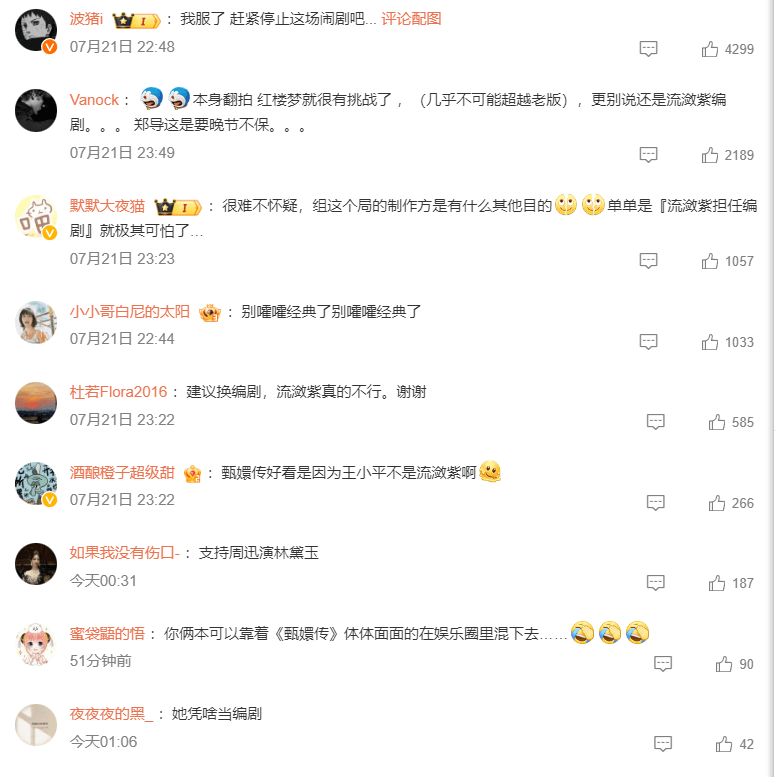
Task: Like 小小哥白尼的太阳's comment
Action: click(x=711, y=342)
